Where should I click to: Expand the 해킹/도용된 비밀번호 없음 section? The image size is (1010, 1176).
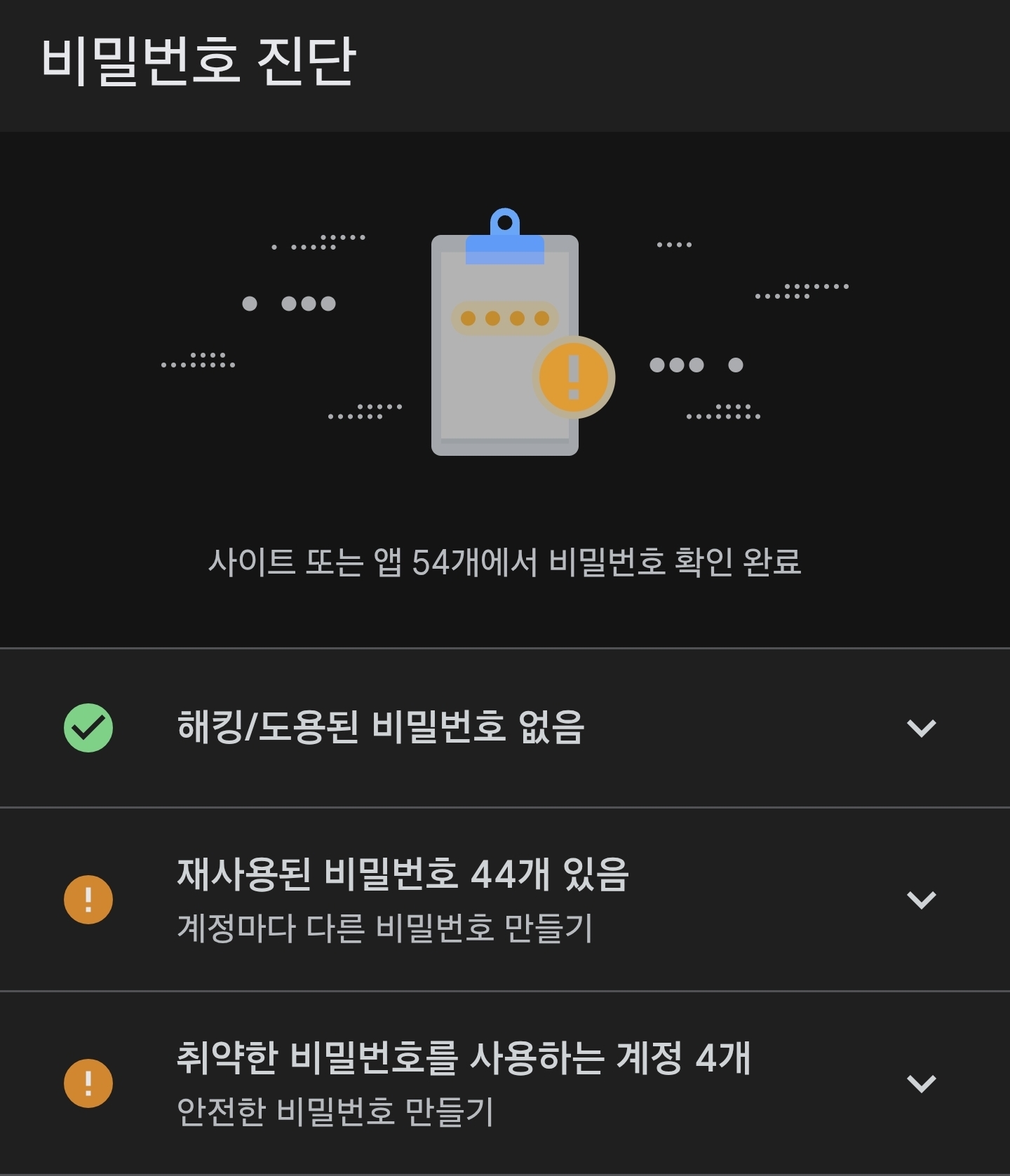(921, 728)
